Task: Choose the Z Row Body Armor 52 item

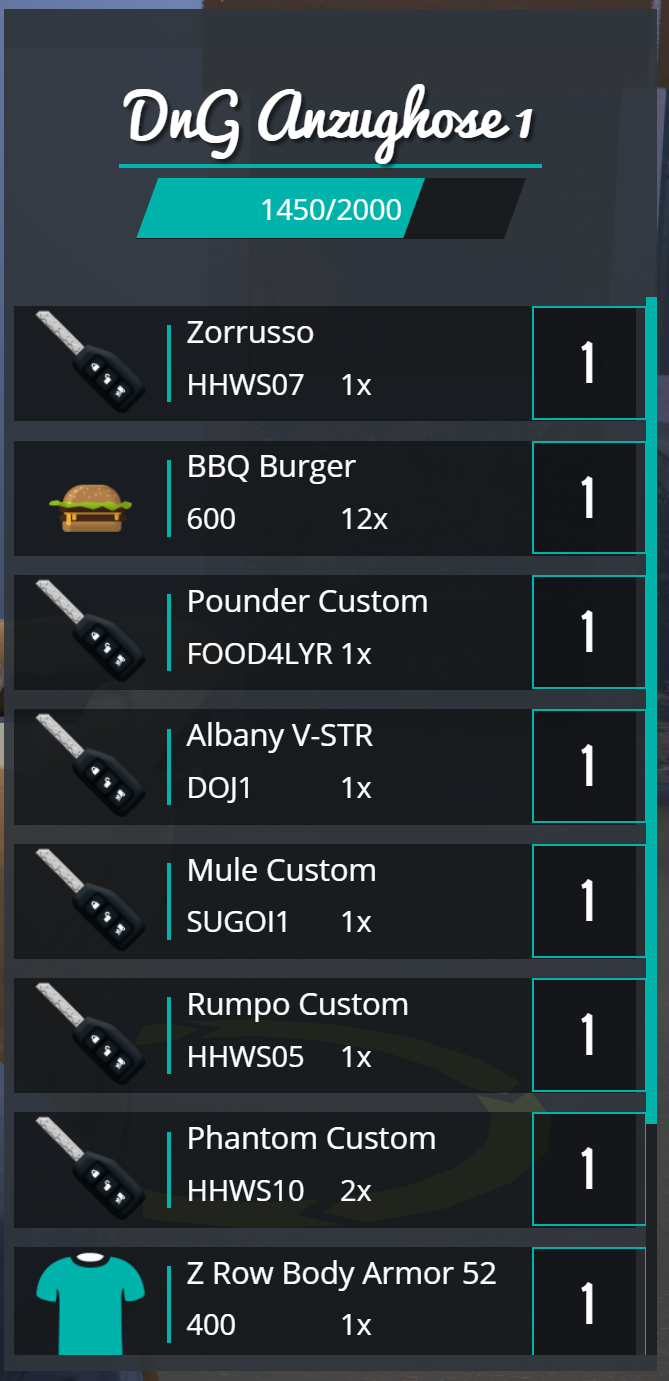Action: 271,1301
